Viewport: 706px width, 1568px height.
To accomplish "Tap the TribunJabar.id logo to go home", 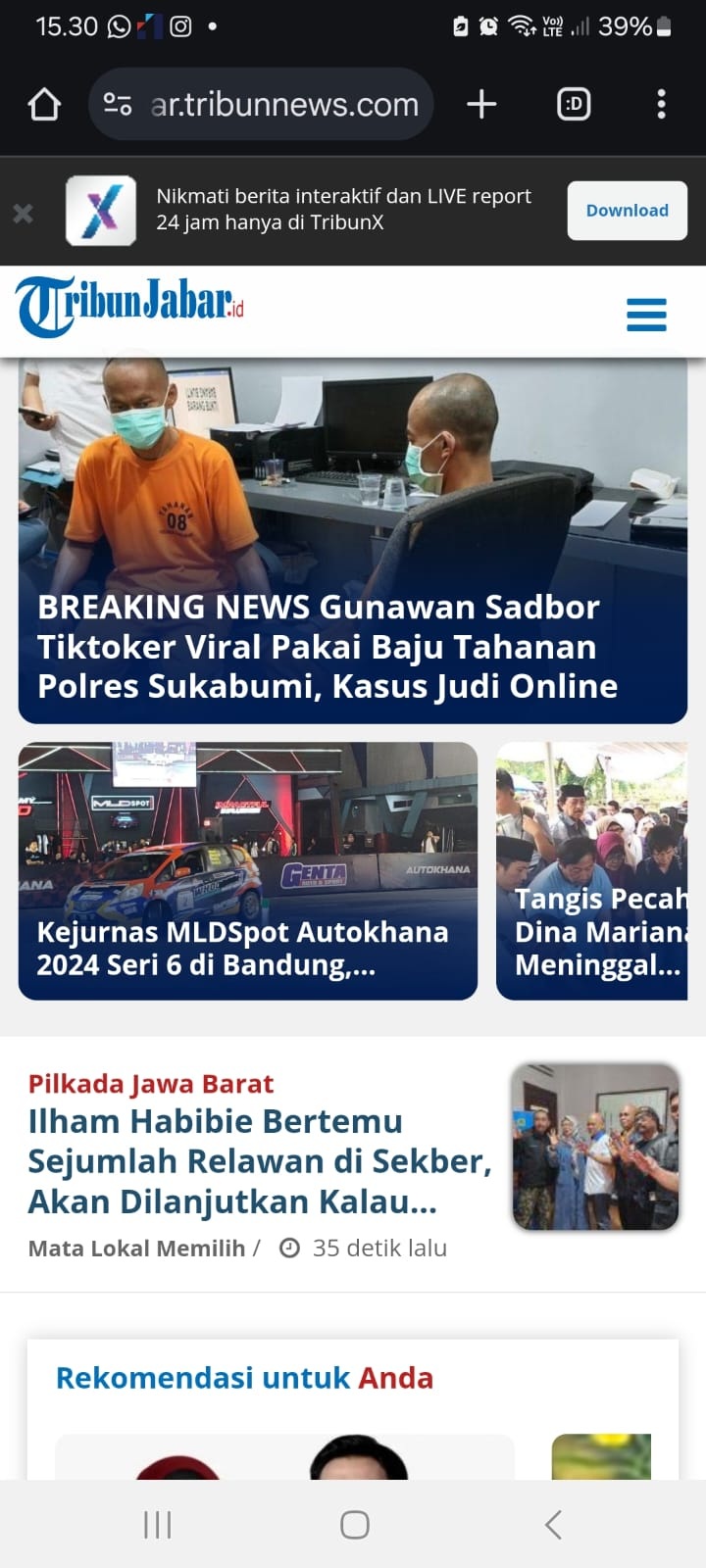I will tap(128, 305).
